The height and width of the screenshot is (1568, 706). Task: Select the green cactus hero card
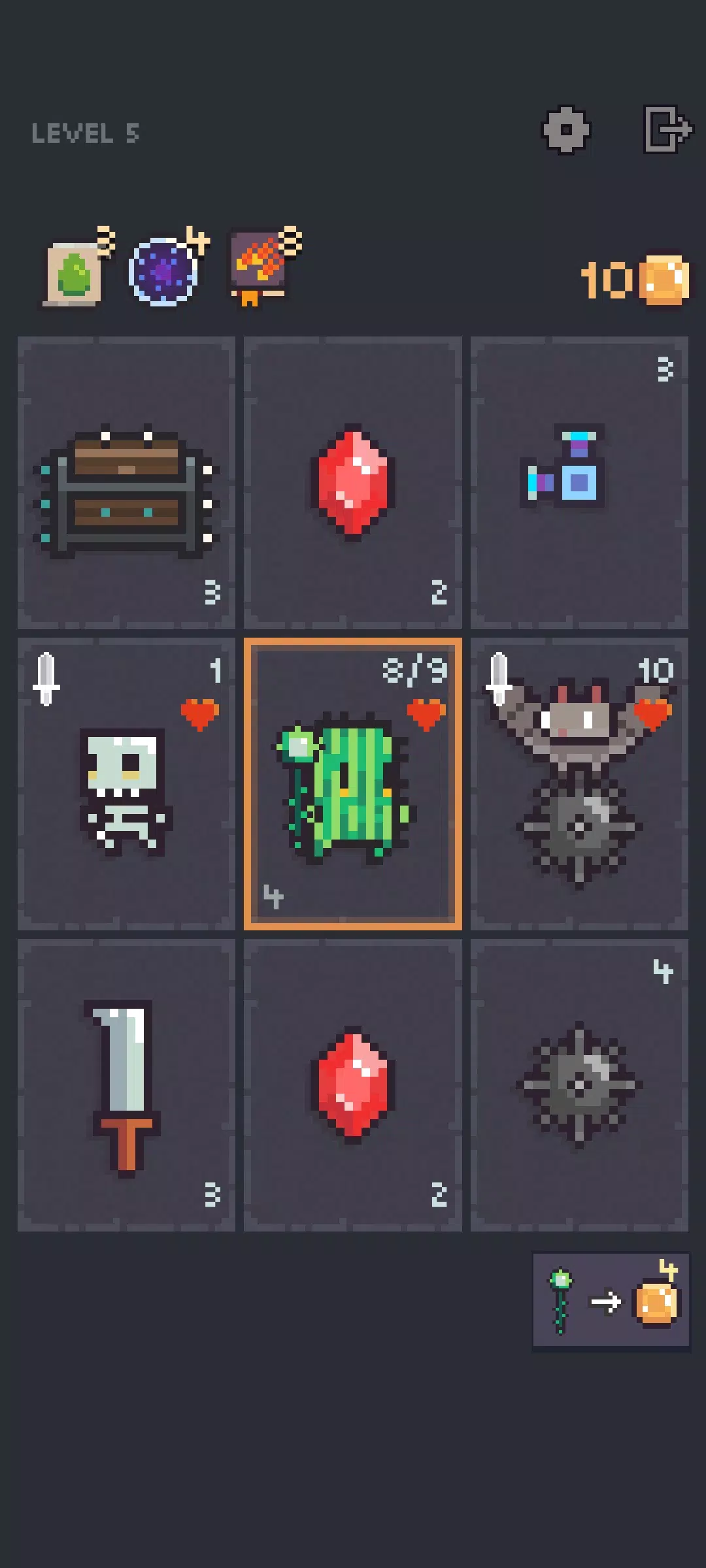pos(353,784)
